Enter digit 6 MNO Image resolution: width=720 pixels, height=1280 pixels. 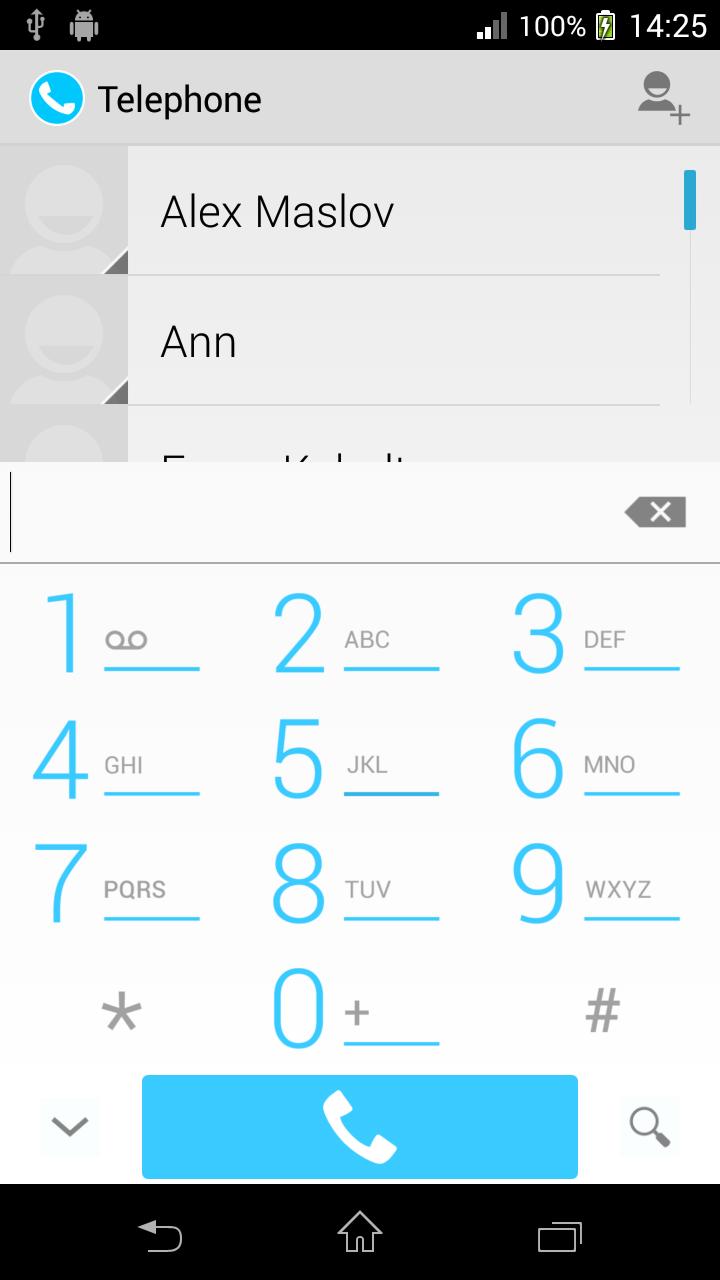point(600,760)
